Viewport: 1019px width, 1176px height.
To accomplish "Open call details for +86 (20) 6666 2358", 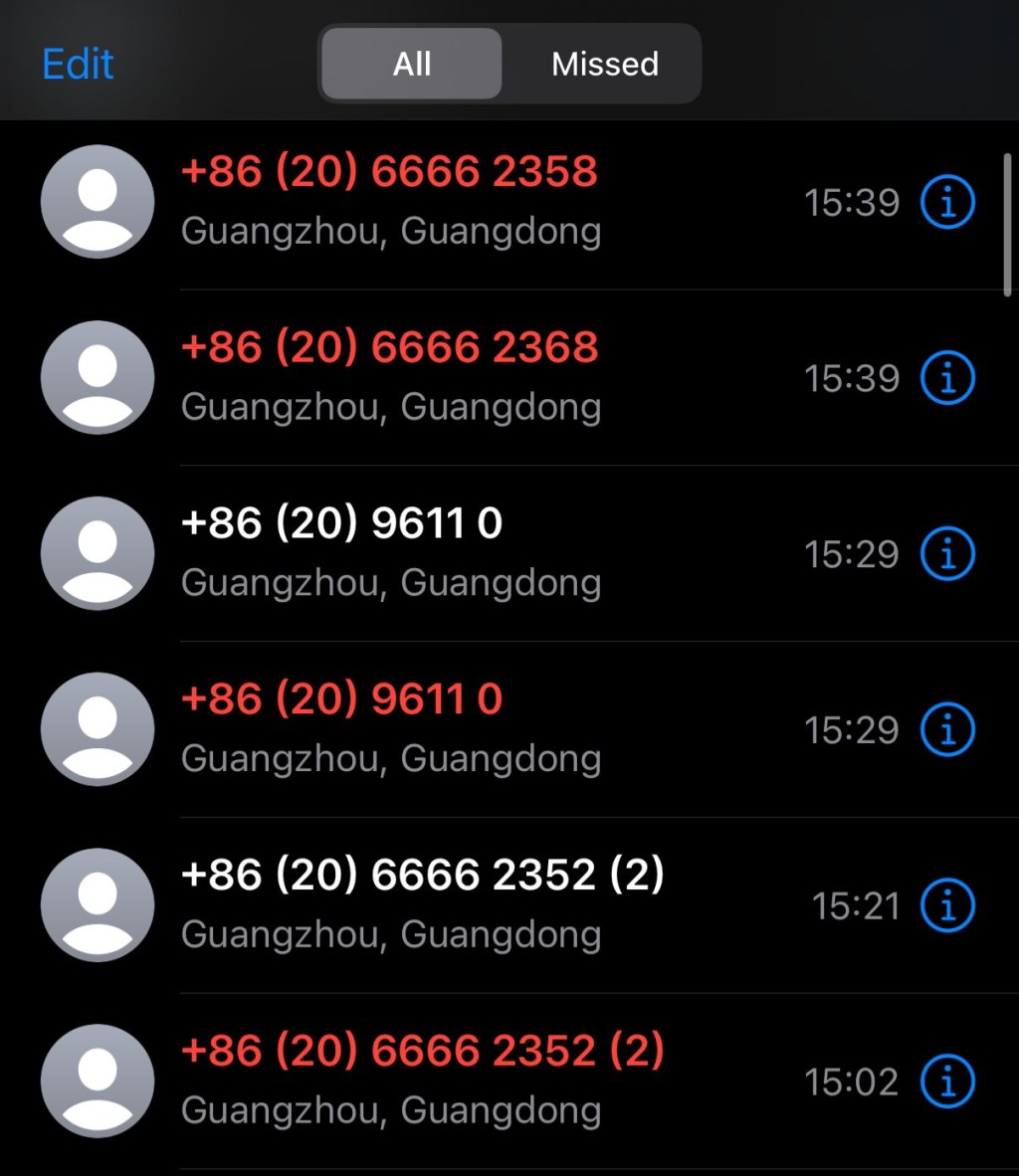I will pyautogui.click(x=946, y=202).
